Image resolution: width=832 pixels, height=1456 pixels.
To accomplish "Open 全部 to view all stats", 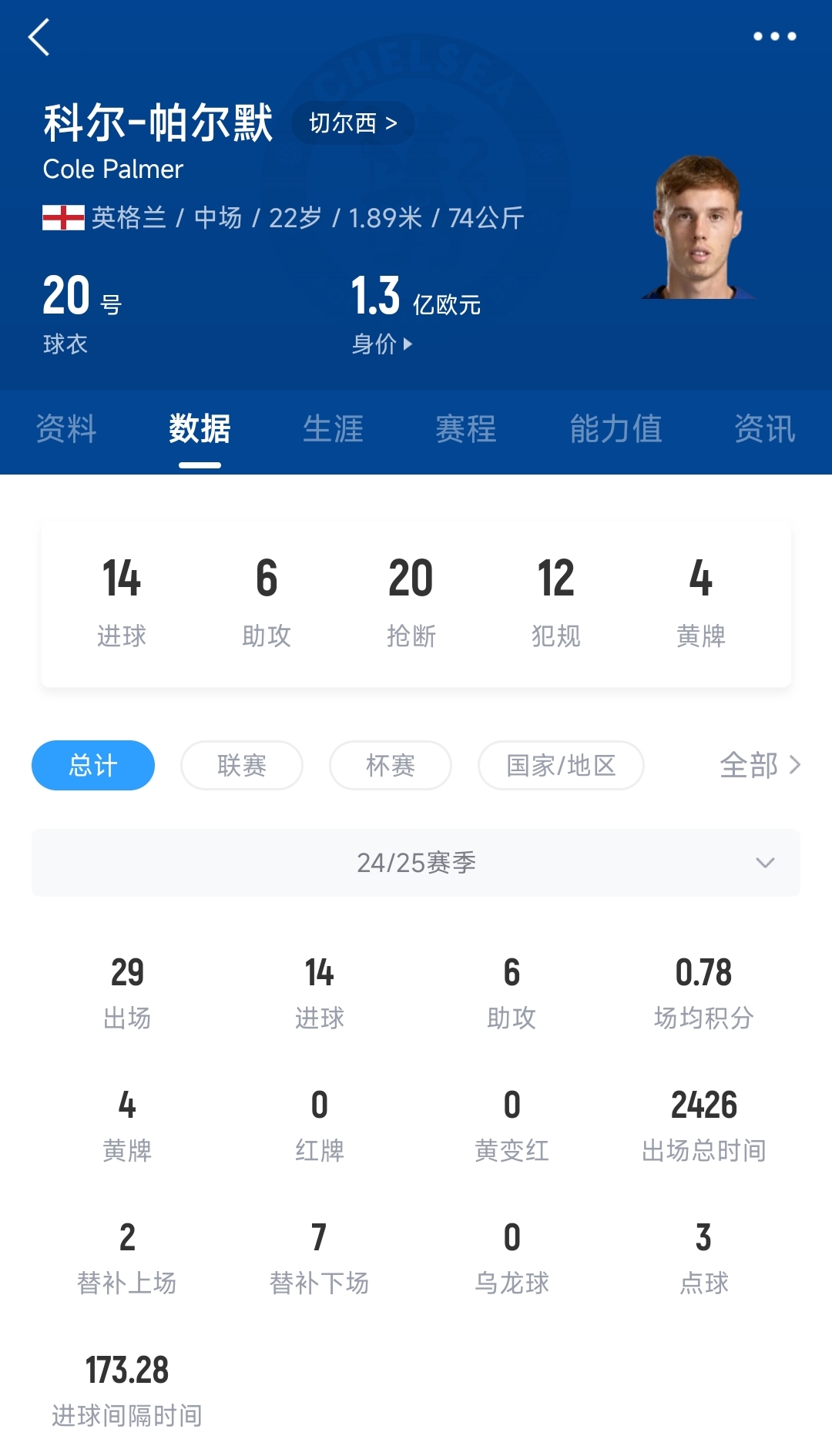I will 760,765.
